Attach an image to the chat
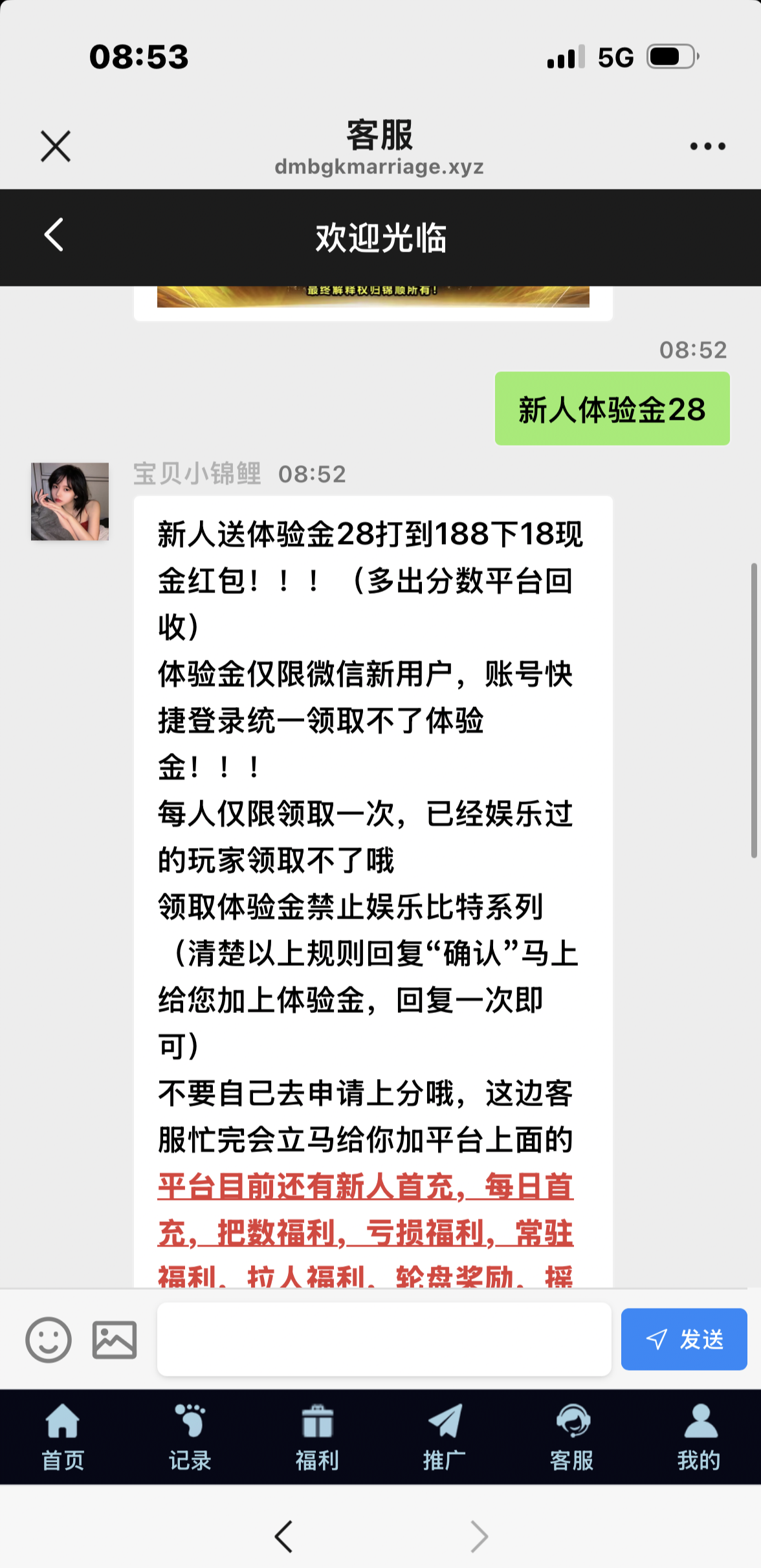Image resolution: width=761 pixels, height=1568 pixels. 115,1339
